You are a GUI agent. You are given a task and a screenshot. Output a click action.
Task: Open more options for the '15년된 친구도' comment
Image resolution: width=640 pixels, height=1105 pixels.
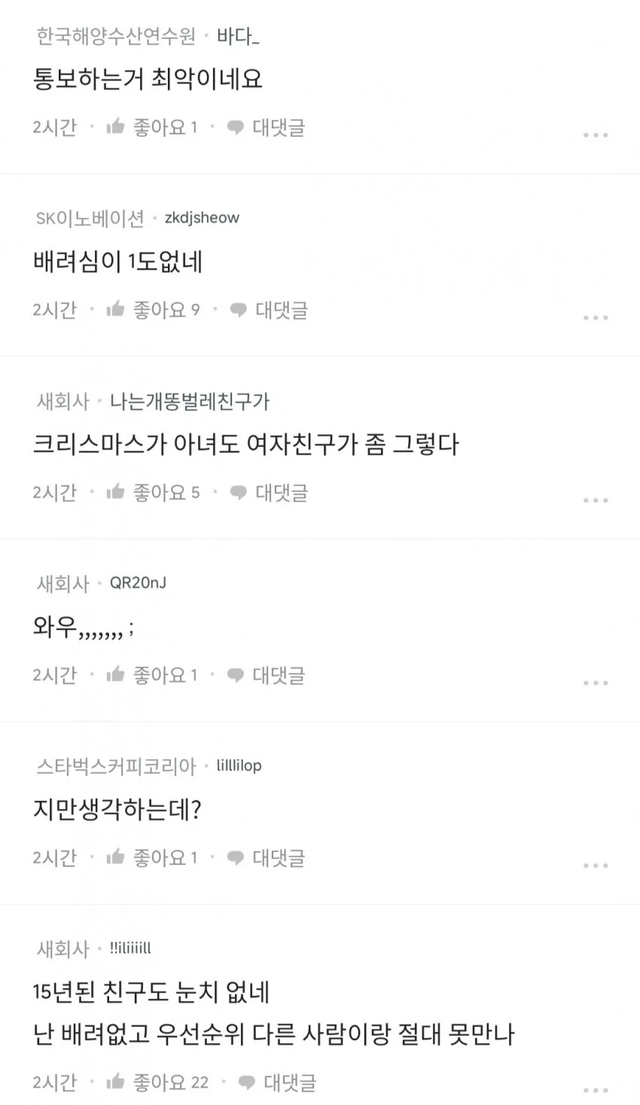(x=596, y=1089)
